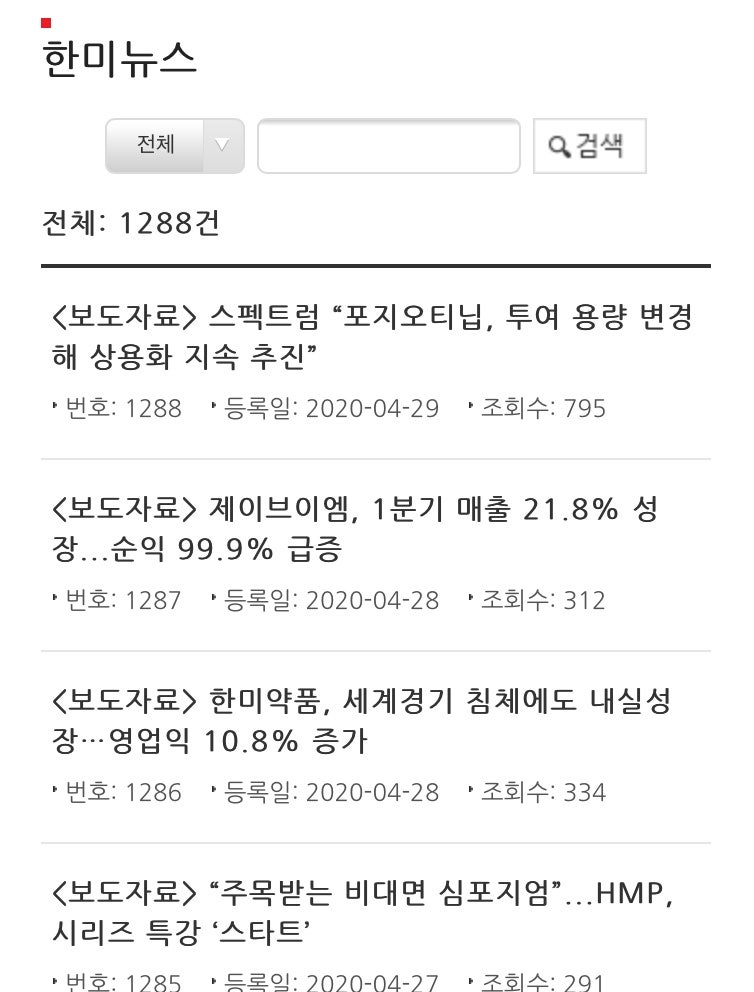
Task: Open the 전체 category dropdown
Action: tap(175, 146)
